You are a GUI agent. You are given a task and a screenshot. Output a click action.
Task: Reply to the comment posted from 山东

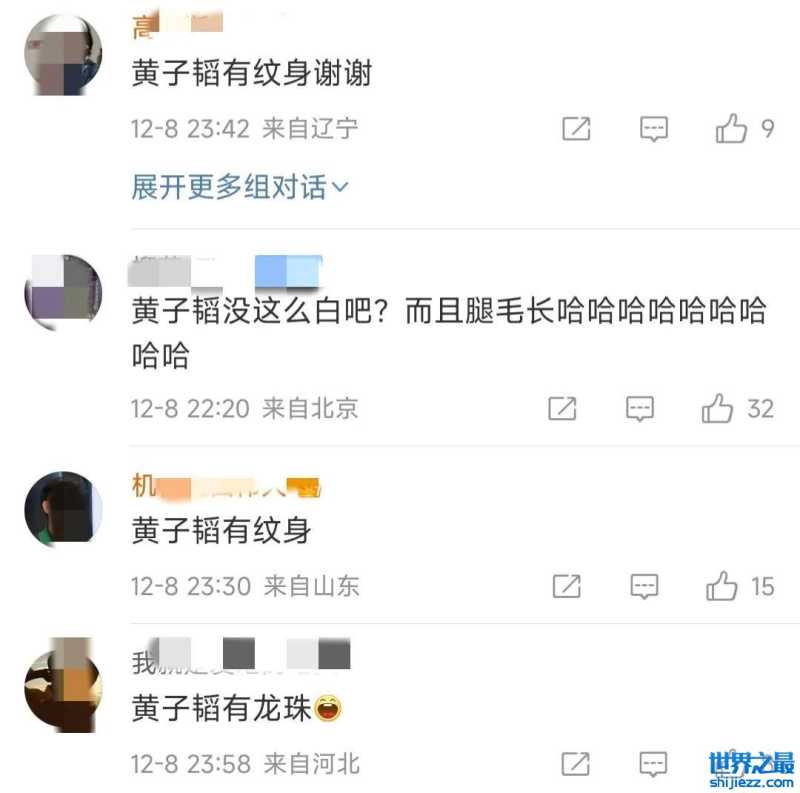click(x=644, y=586)
